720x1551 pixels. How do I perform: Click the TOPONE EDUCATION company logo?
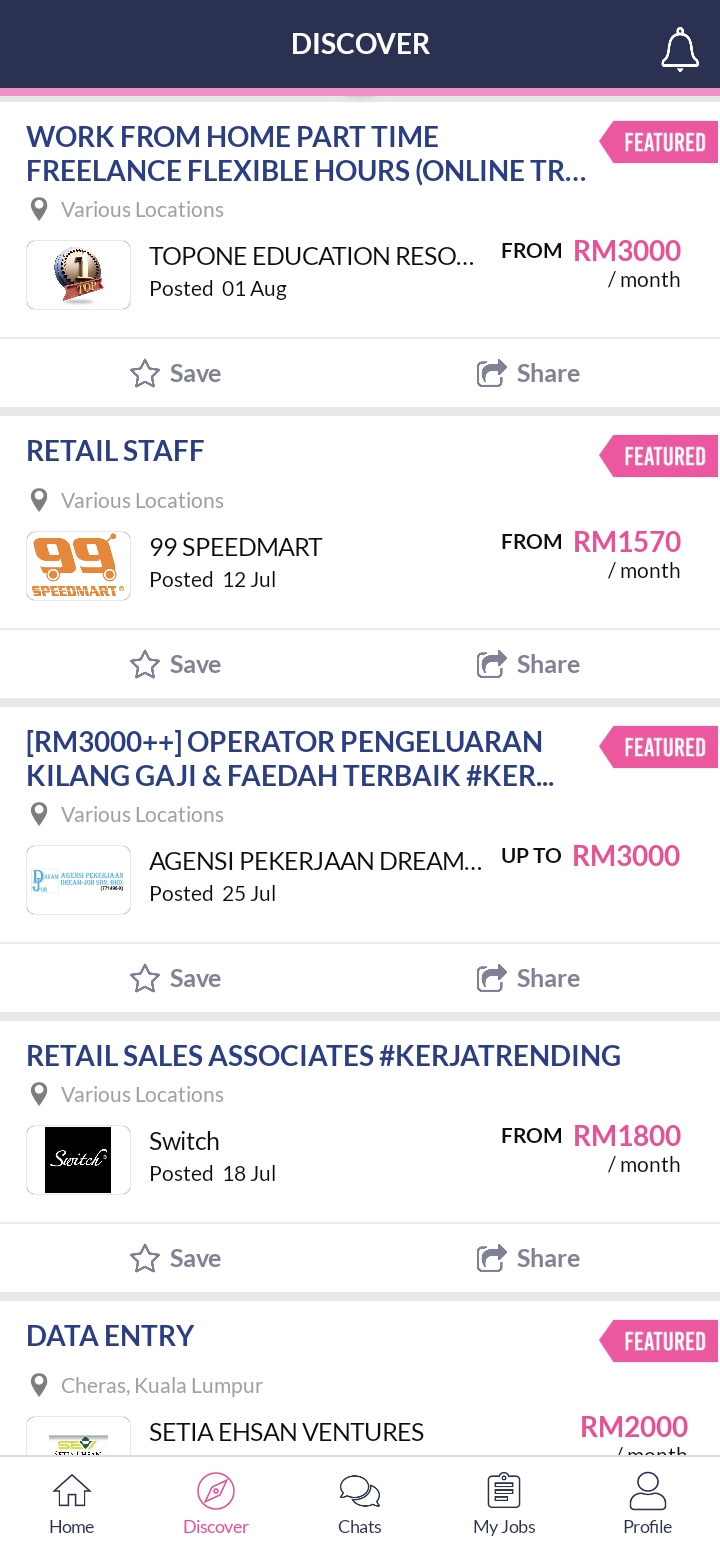pyautogui.click(x=78, y=274)
